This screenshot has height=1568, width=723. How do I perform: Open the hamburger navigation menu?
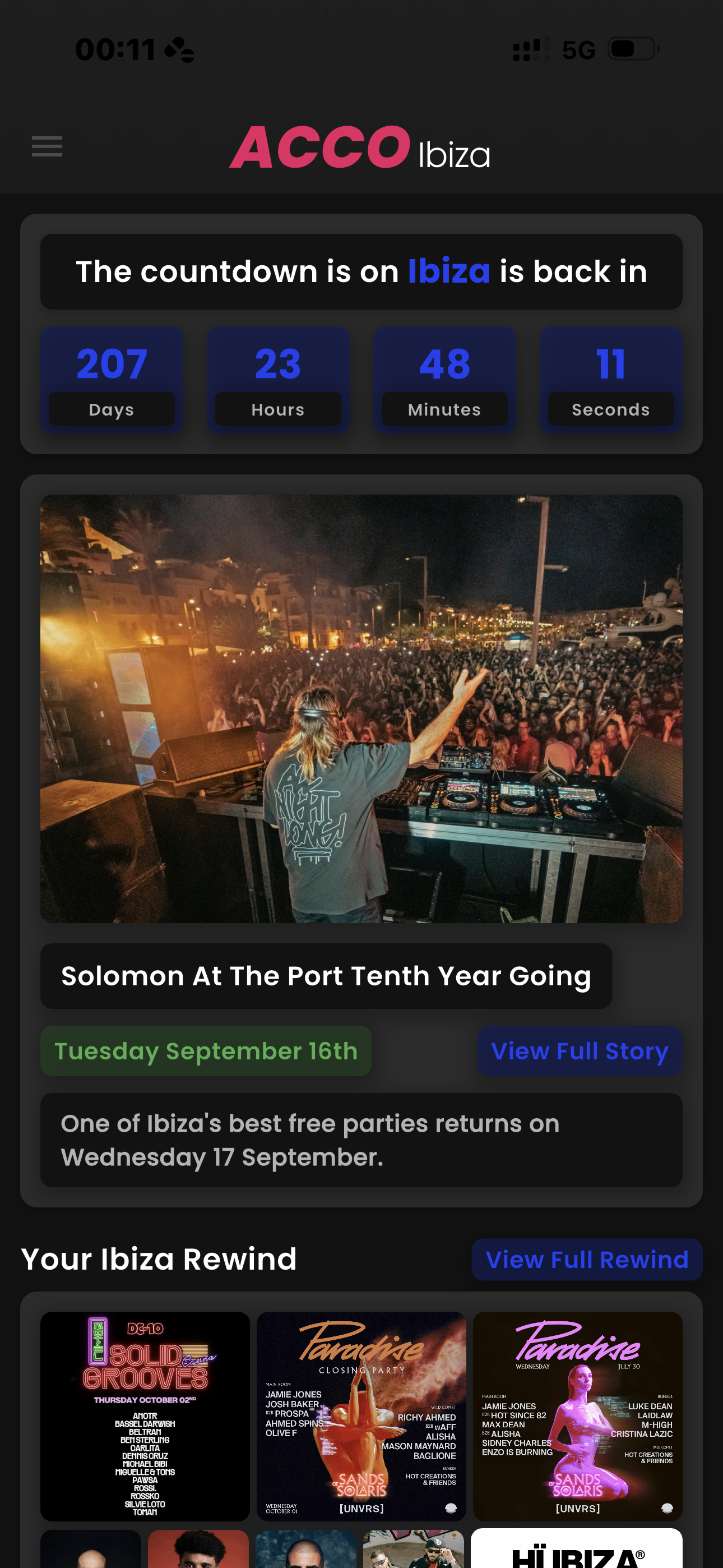pyautogui.click(x=47, y=147)
